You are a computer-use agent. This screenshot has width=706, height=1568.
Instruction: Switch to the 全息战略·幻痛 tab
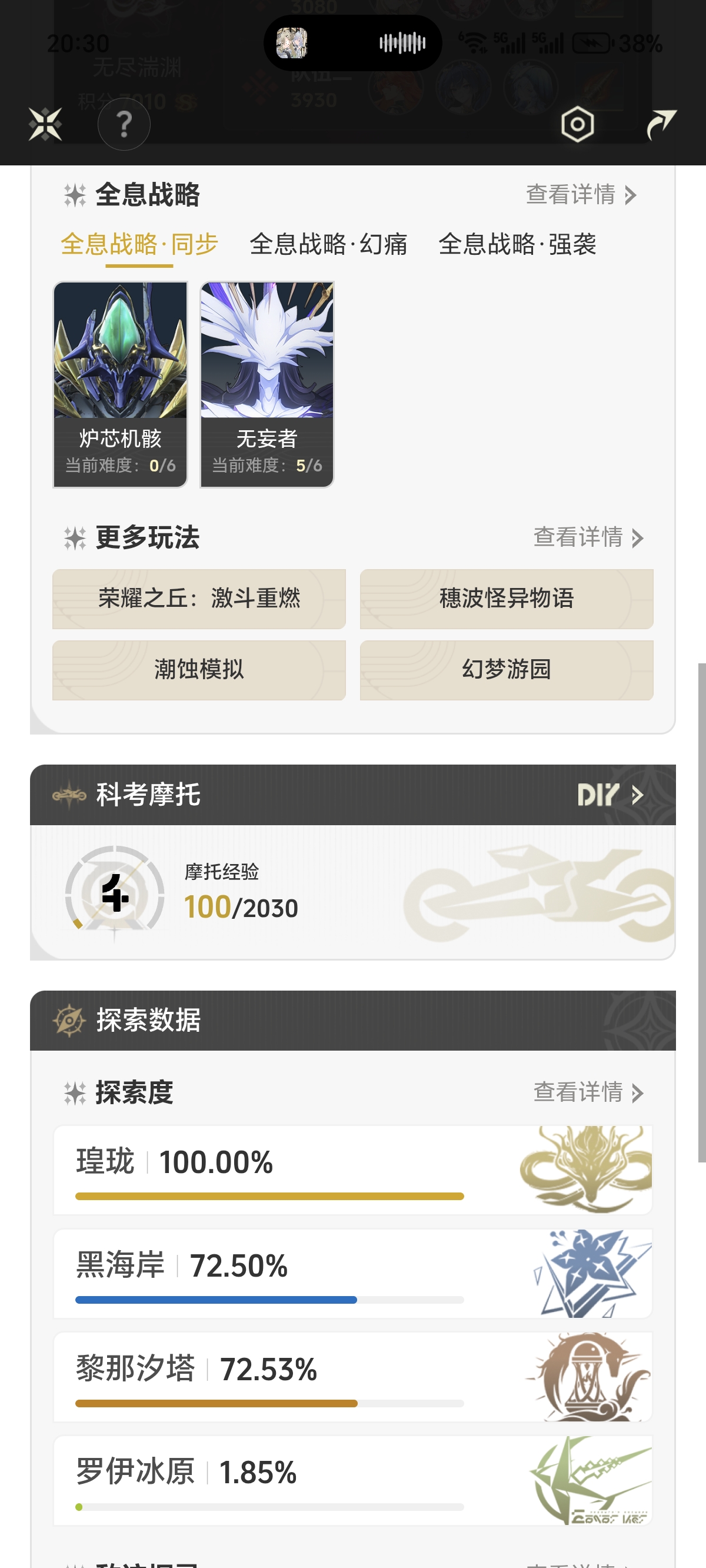[x=328, y=244]
